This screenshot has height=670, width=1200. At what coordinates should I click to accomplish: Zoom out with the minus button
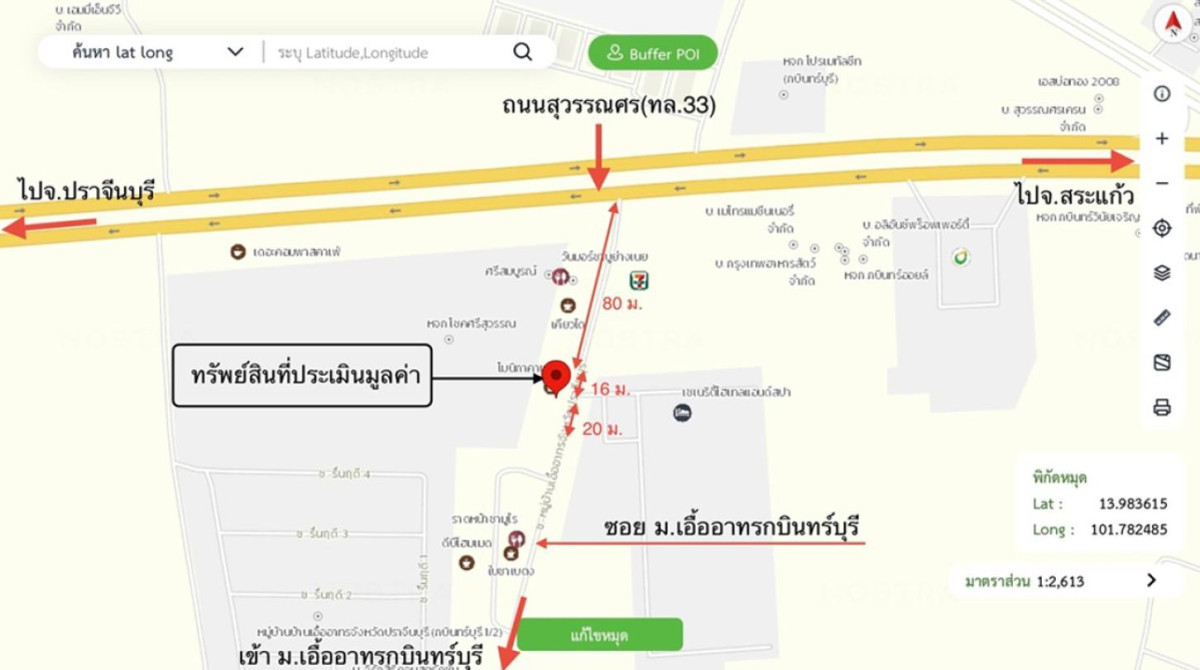[x=1162, y=183]
